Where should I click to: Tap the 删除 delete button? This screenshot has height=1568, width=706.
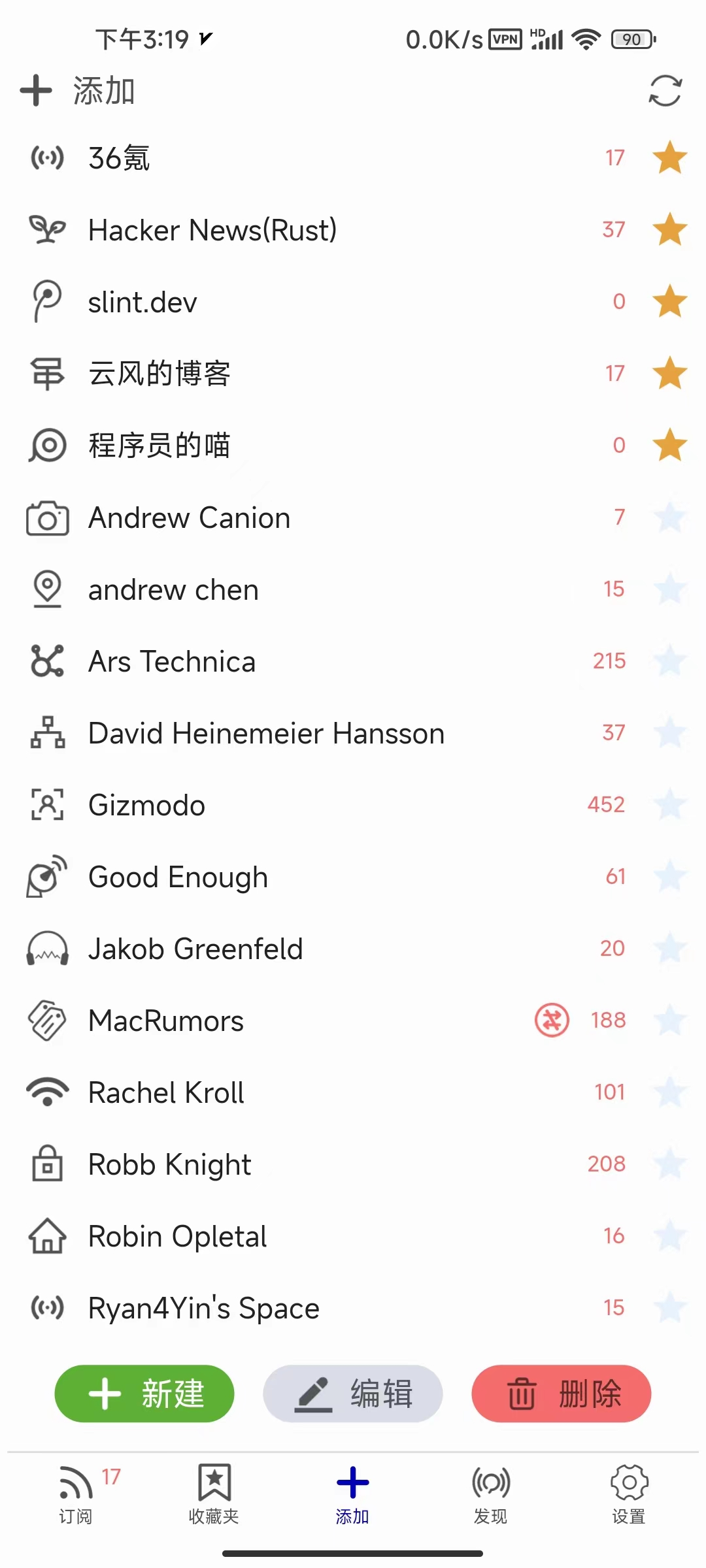pyautogui.click(x=561, y=1394)
